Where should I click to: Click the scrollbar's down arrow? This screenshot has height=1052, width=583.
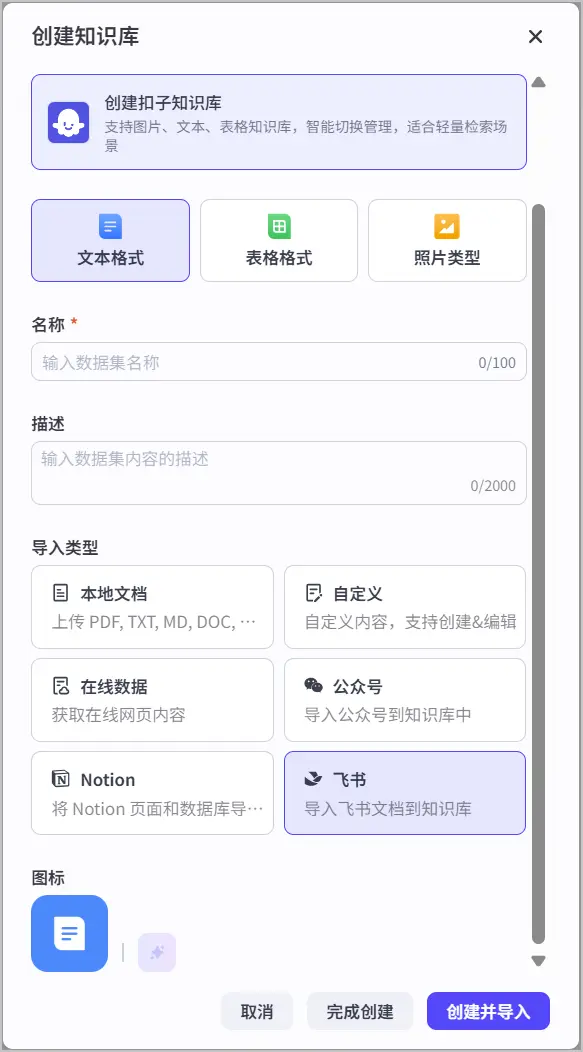click(538, 961)
